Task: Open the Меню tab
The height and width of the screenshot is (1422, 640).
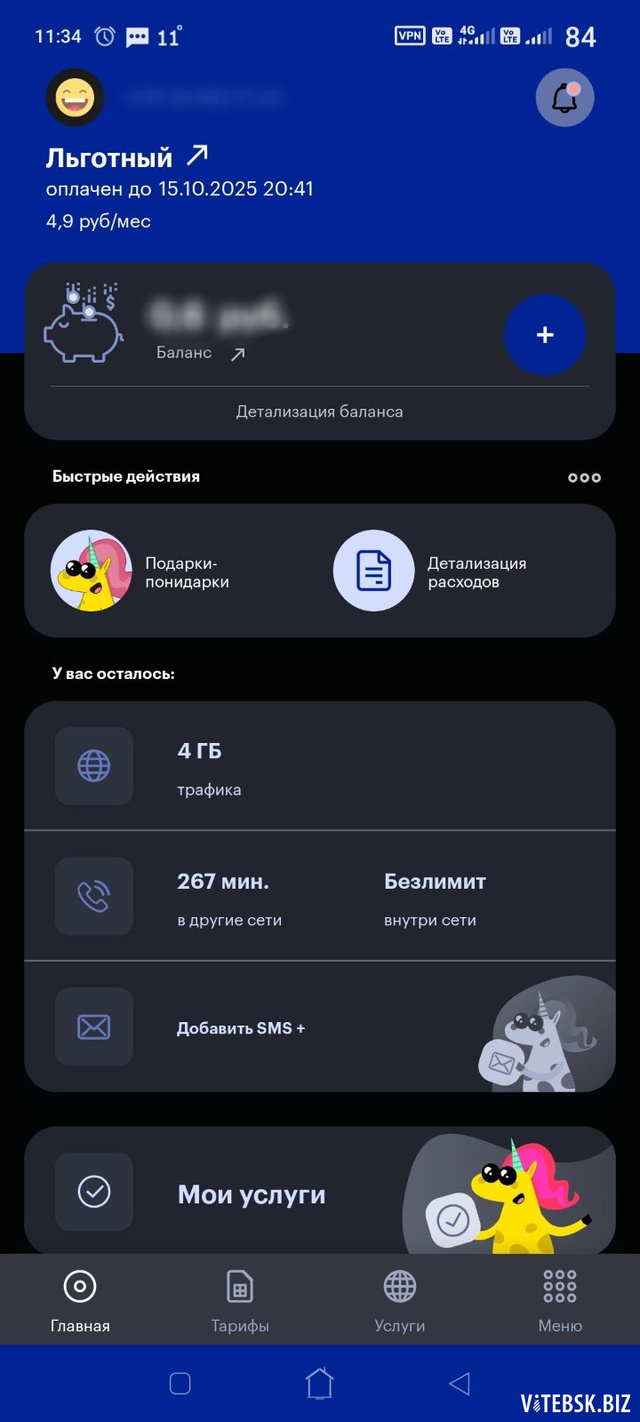Action: [560, 1300]
